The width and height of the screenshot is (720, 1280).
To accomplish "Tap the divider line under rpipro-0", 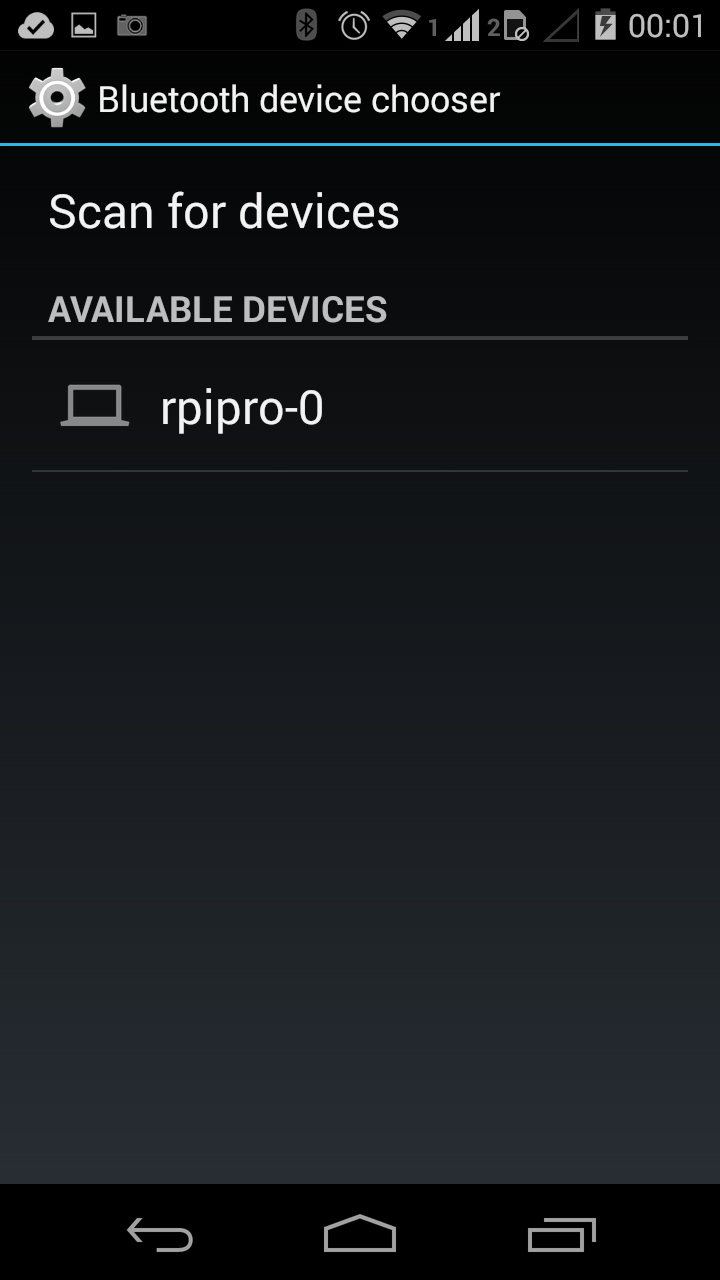I will [x=360, y=468].
